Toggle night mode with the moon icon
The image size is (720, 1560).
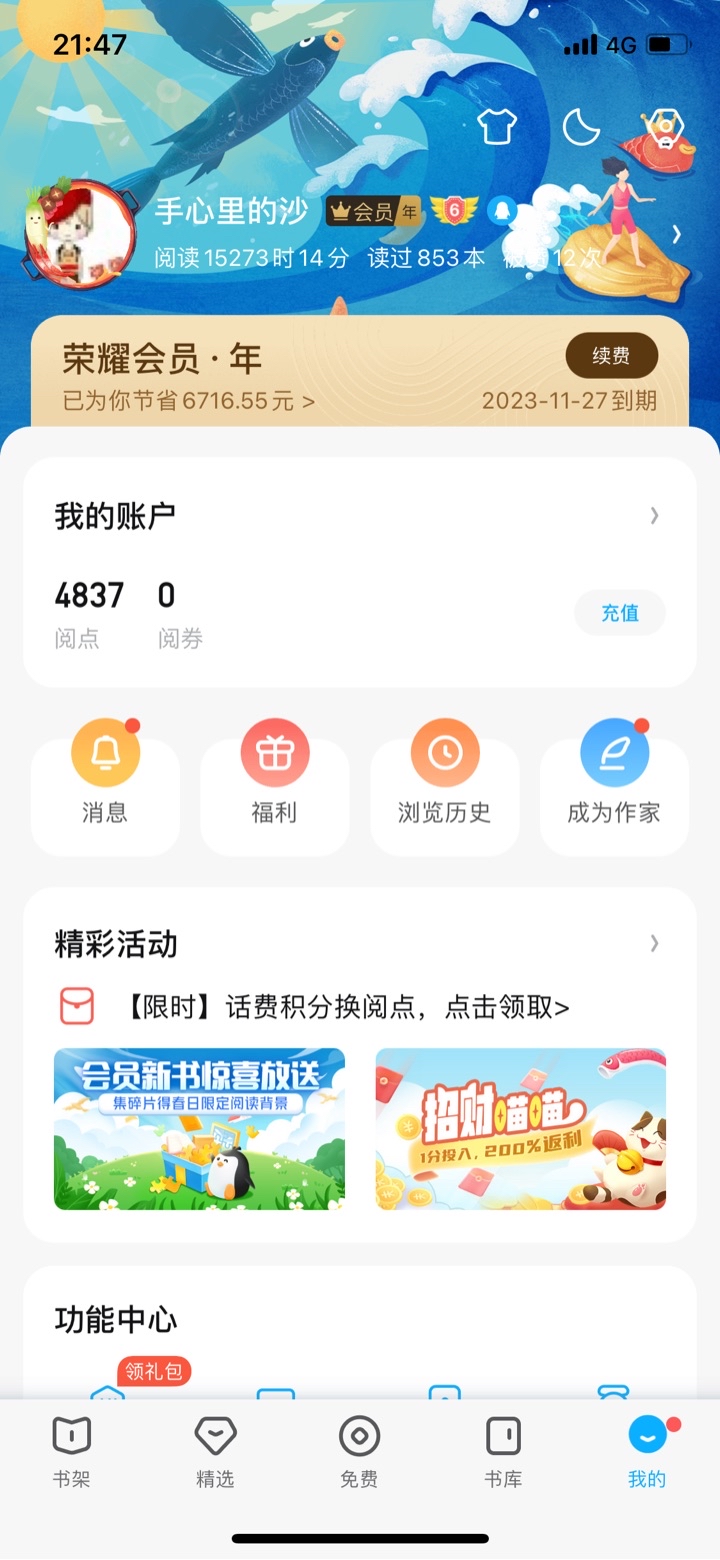(x=580, y=127)
